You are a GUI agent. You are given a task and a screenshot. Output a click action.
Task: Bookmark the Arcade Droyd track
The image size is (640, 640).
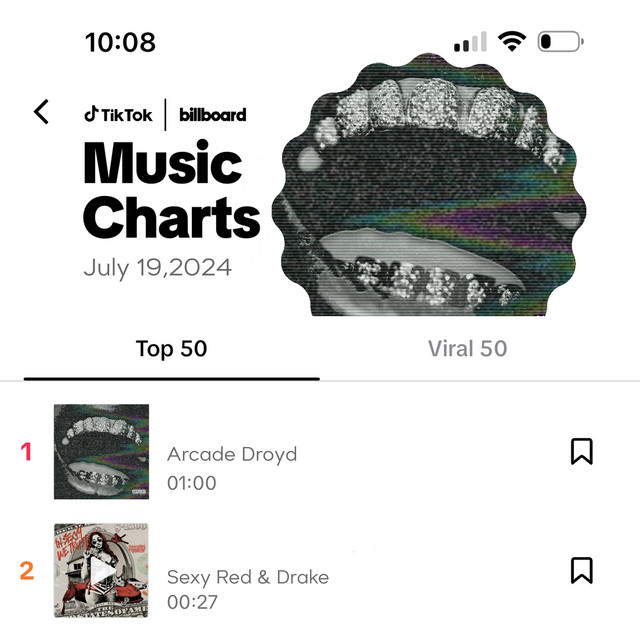[x=582, y=452]
